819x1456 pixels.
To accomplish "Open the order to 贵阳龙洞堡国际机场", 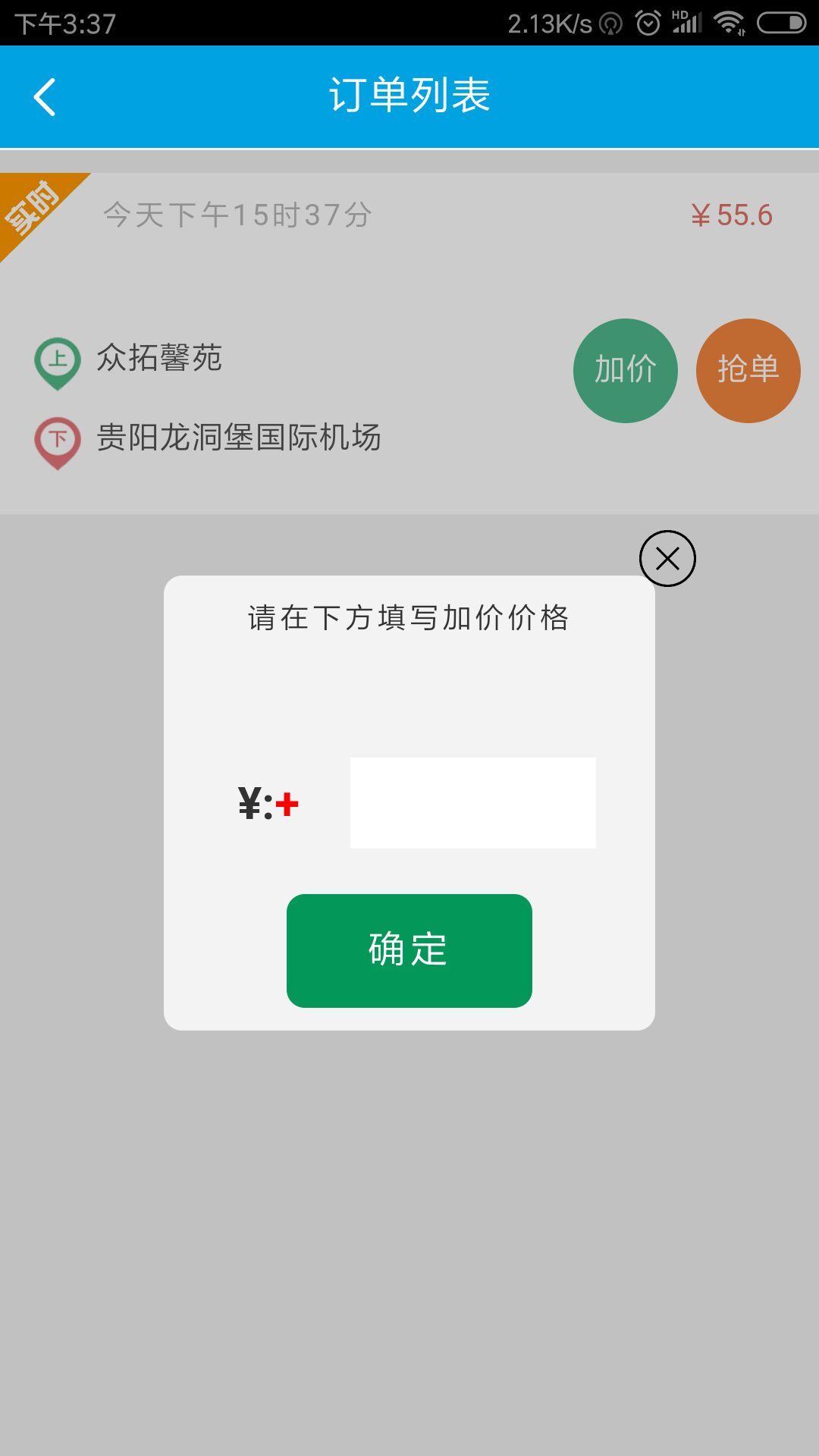I will pyautogui.click(x=238, y=438).
